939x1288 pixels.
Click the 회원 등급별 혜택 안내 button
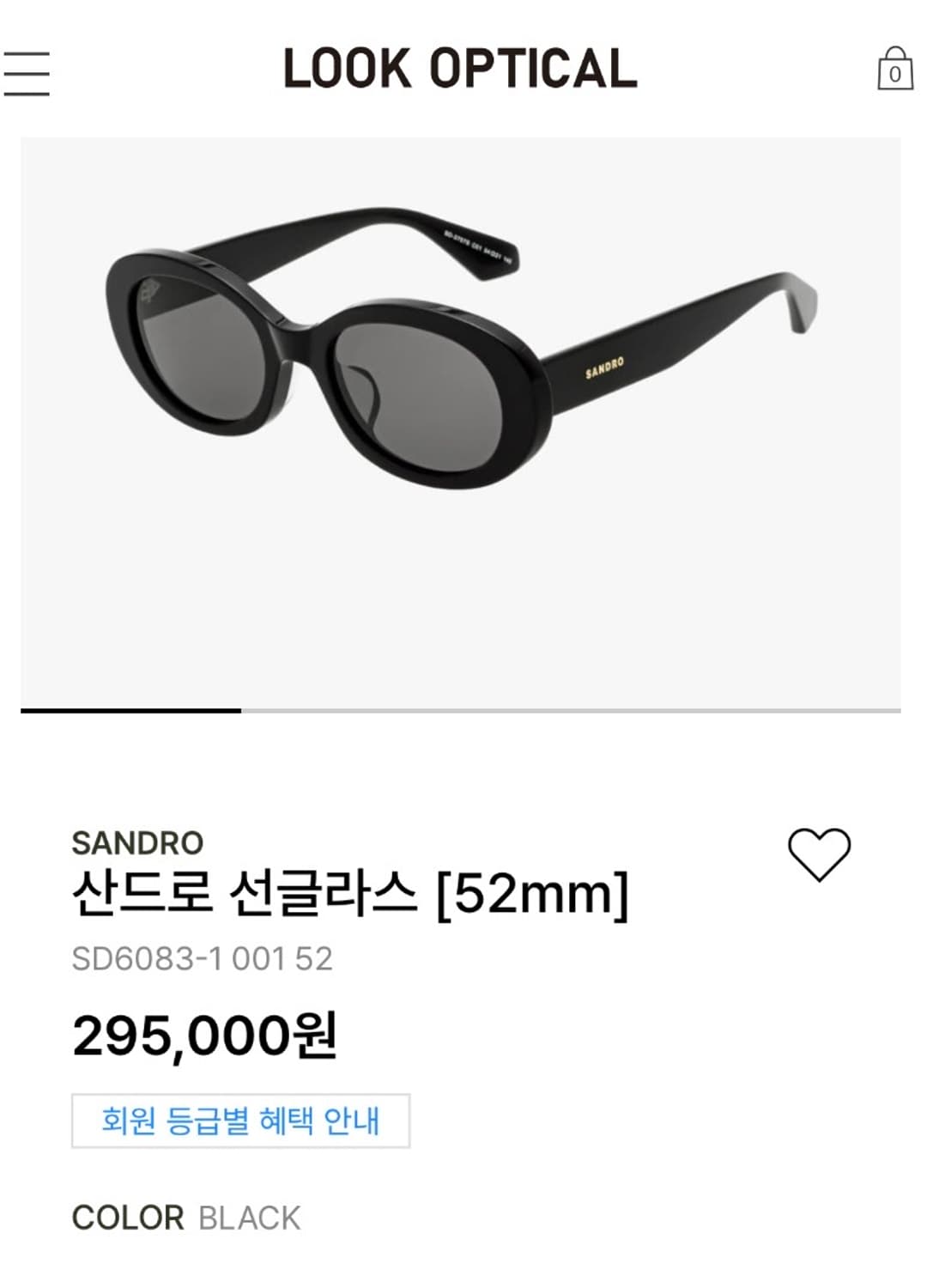(240, 1119)
